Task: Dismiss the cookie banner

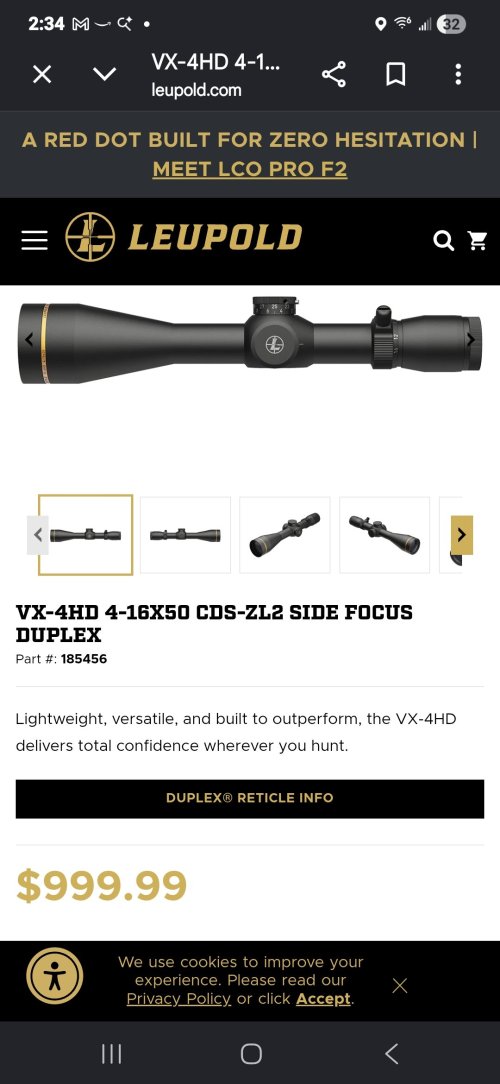Action: pyautogui.click(x=400, y=986)
